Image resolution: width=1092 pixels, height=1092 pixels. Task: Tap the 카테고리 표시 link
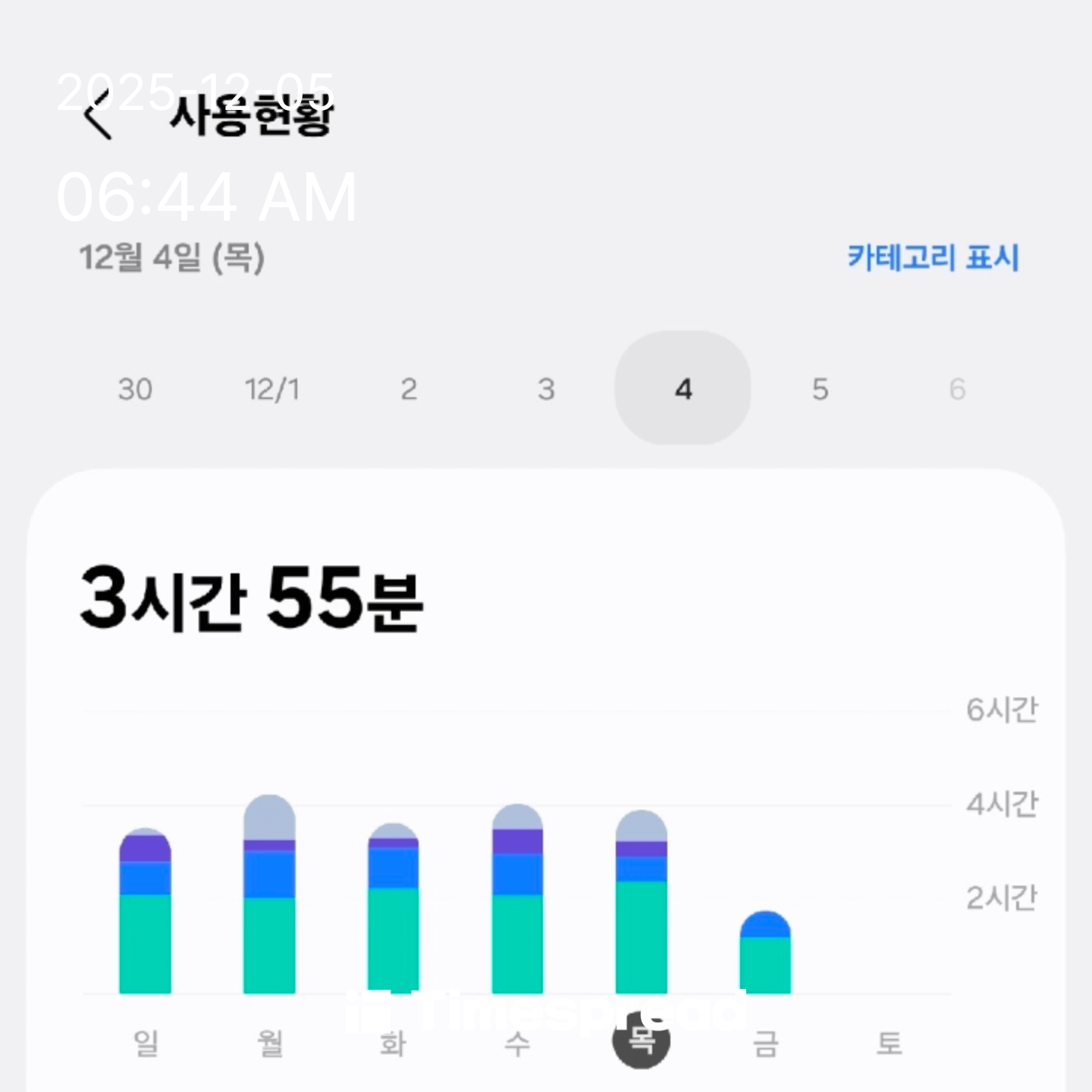933,258
